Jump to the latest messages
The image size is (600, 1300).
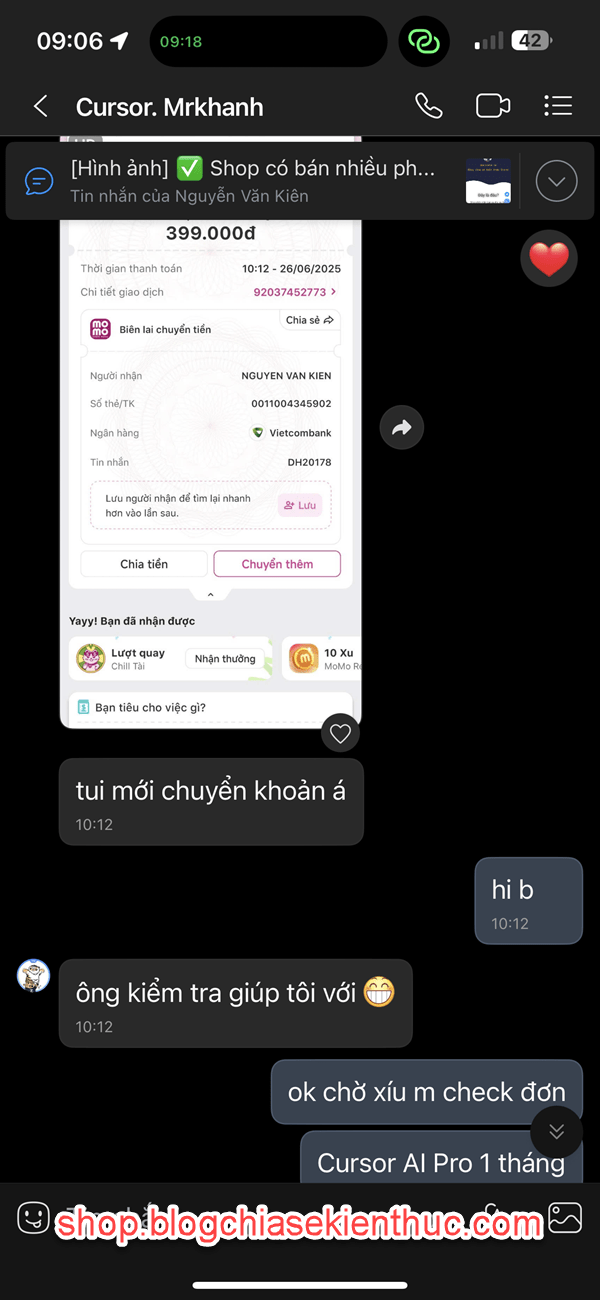point(557,1132)
